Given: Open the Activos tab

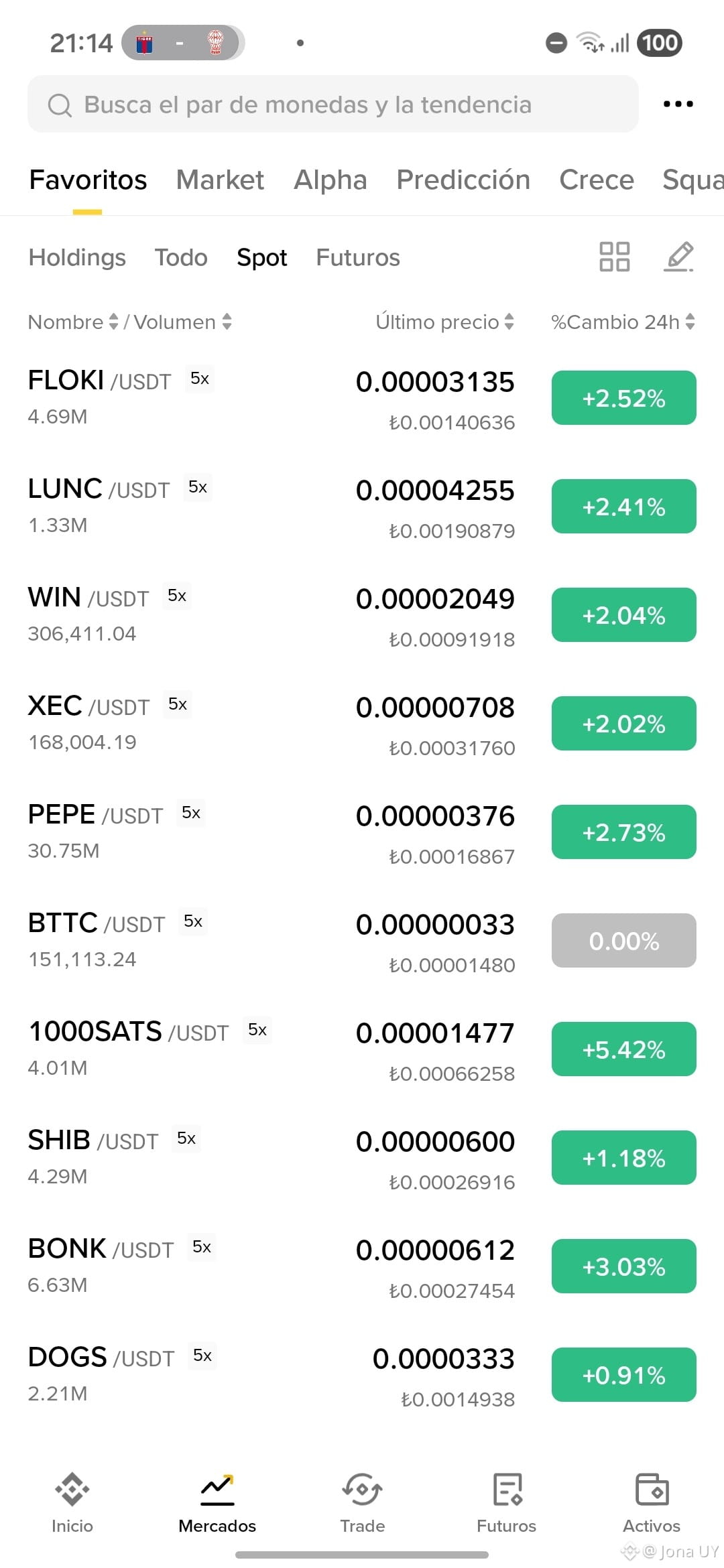Looking at the screenshot, I should click(x=652, y=1503).
